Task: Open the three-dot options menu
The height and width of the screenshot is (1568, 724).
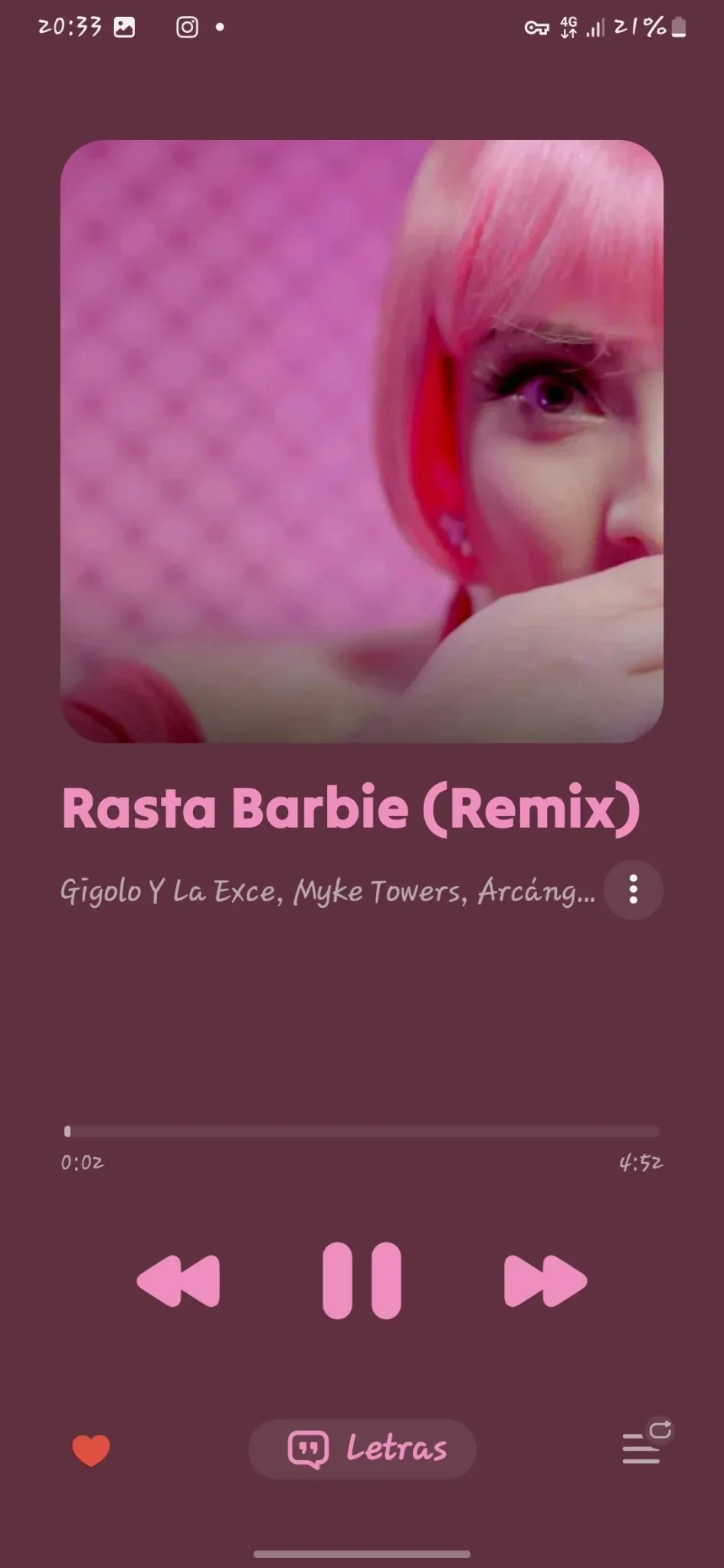Action: (633, 890)
